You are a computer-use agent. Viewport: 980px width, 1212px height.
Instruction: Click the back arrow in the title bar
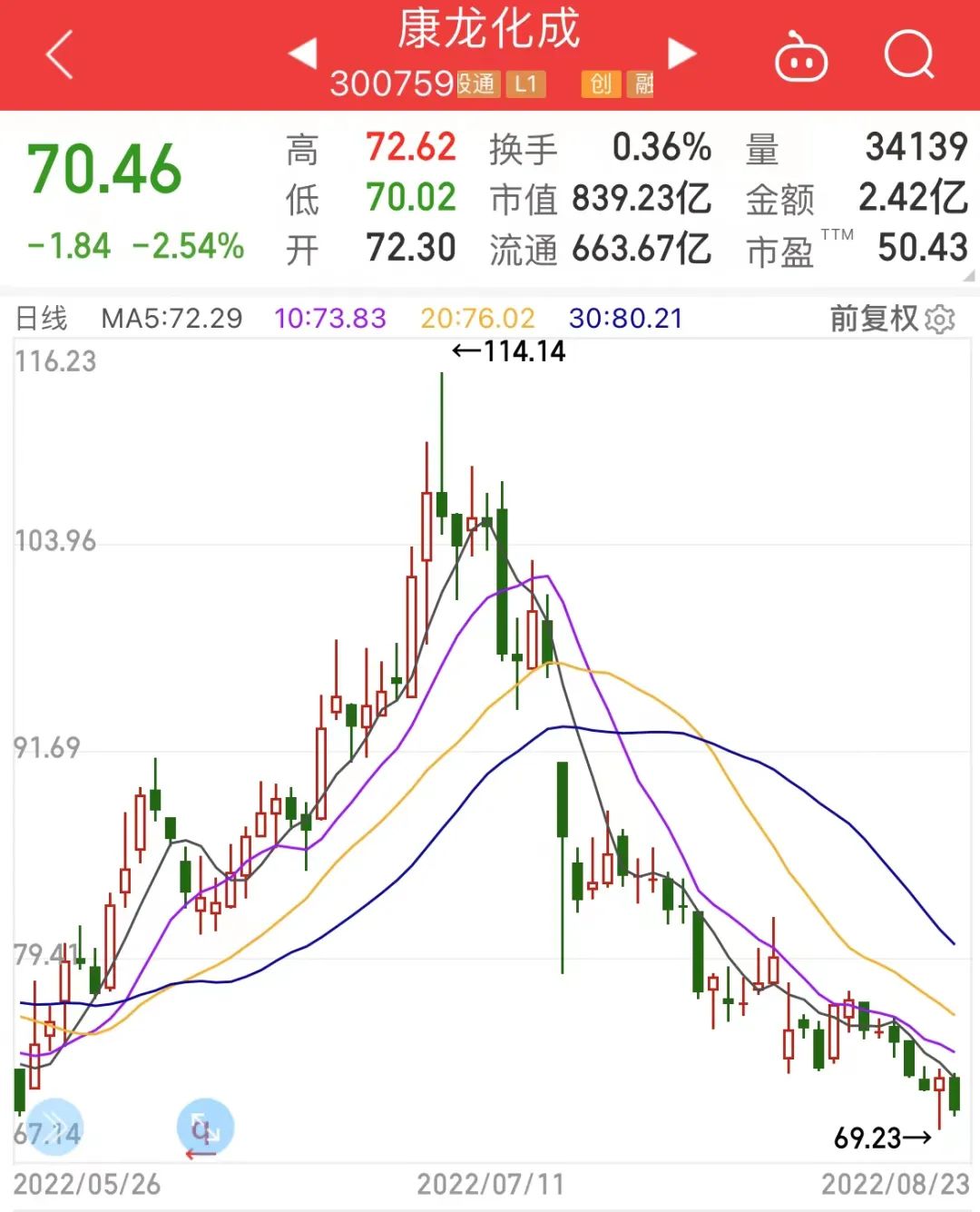coord(56,56)
